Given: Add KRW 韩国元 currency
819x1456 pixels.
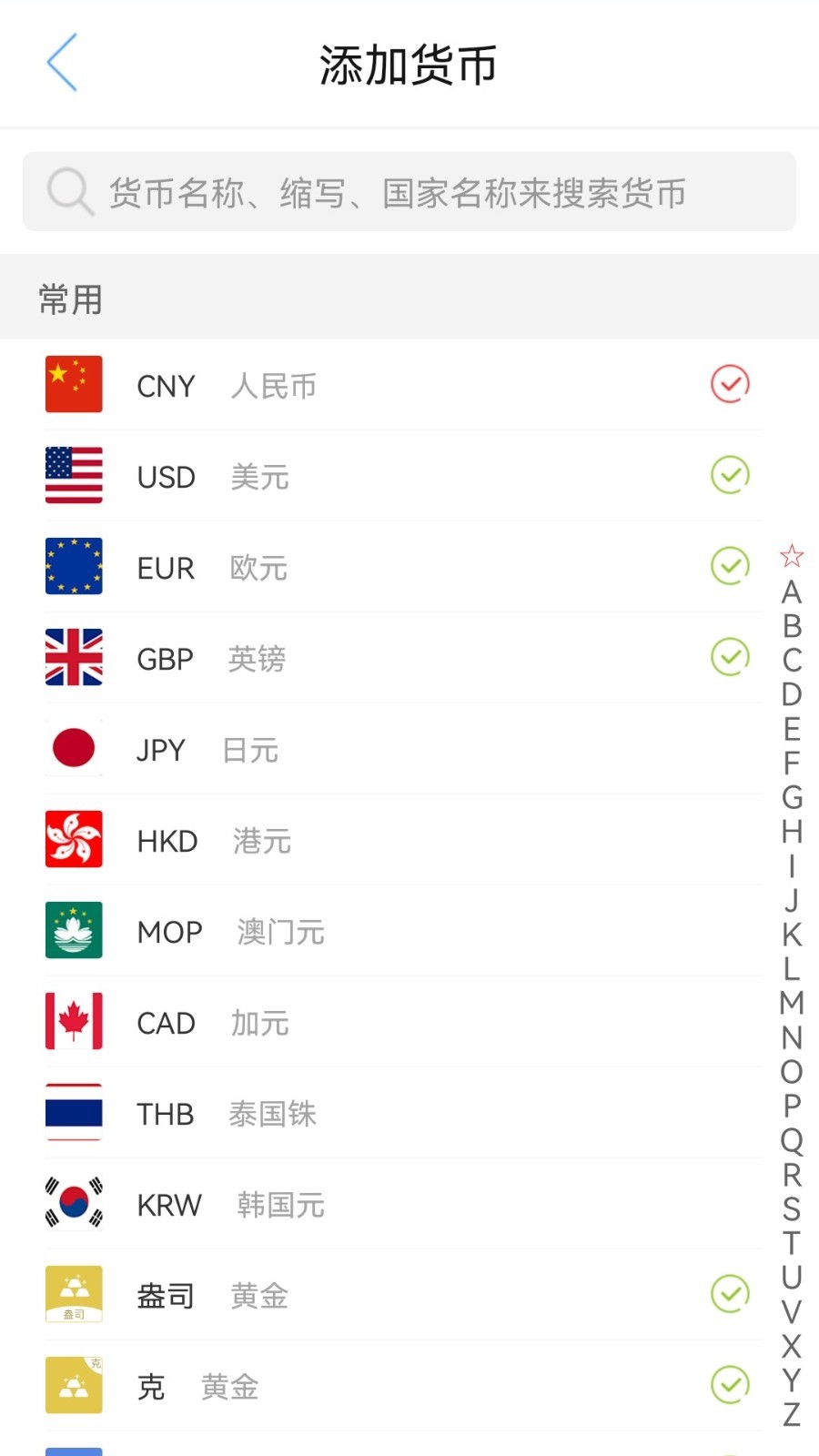Looking at the screenshot, I should (x=403, y=1203).
